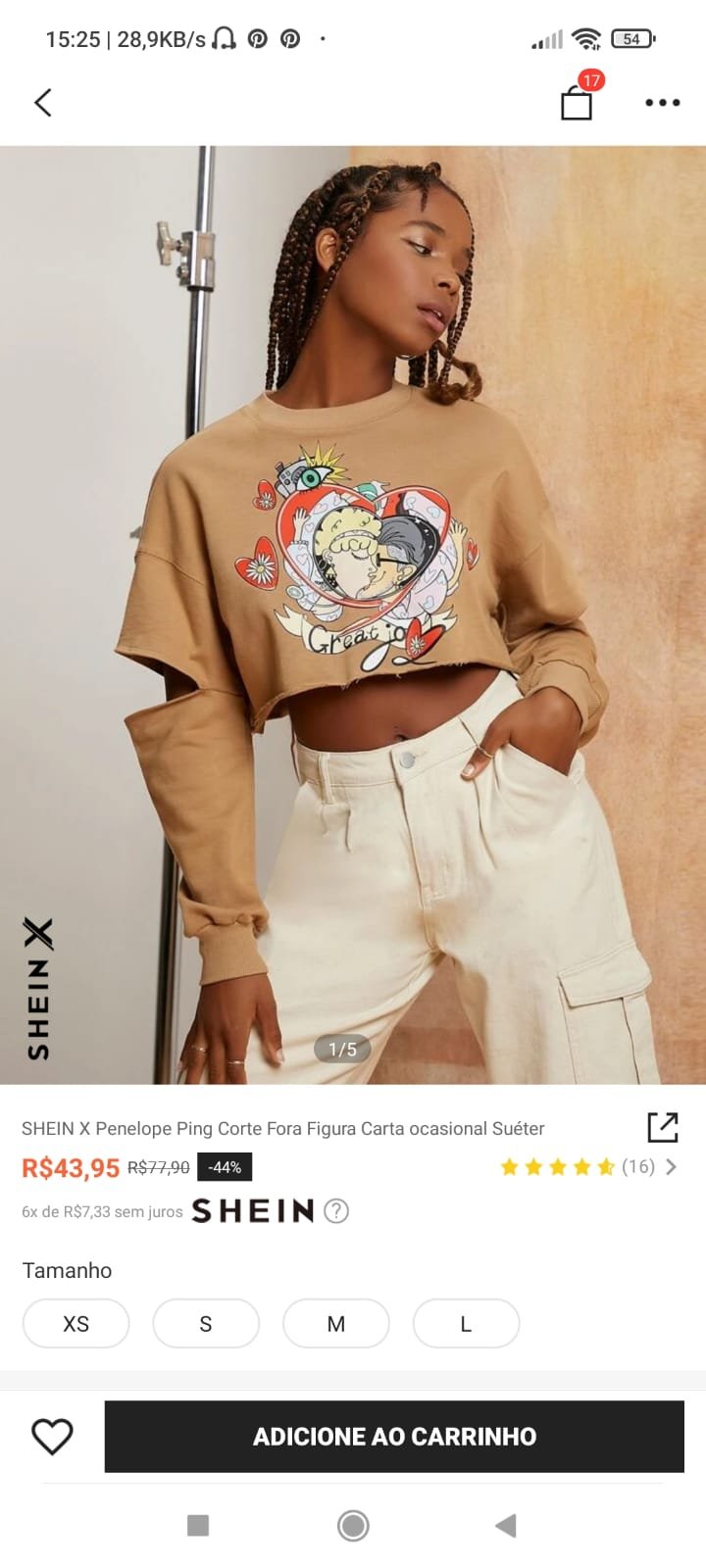Open the three-dot overflow menu
The image size is (706, 1568).
662,102
